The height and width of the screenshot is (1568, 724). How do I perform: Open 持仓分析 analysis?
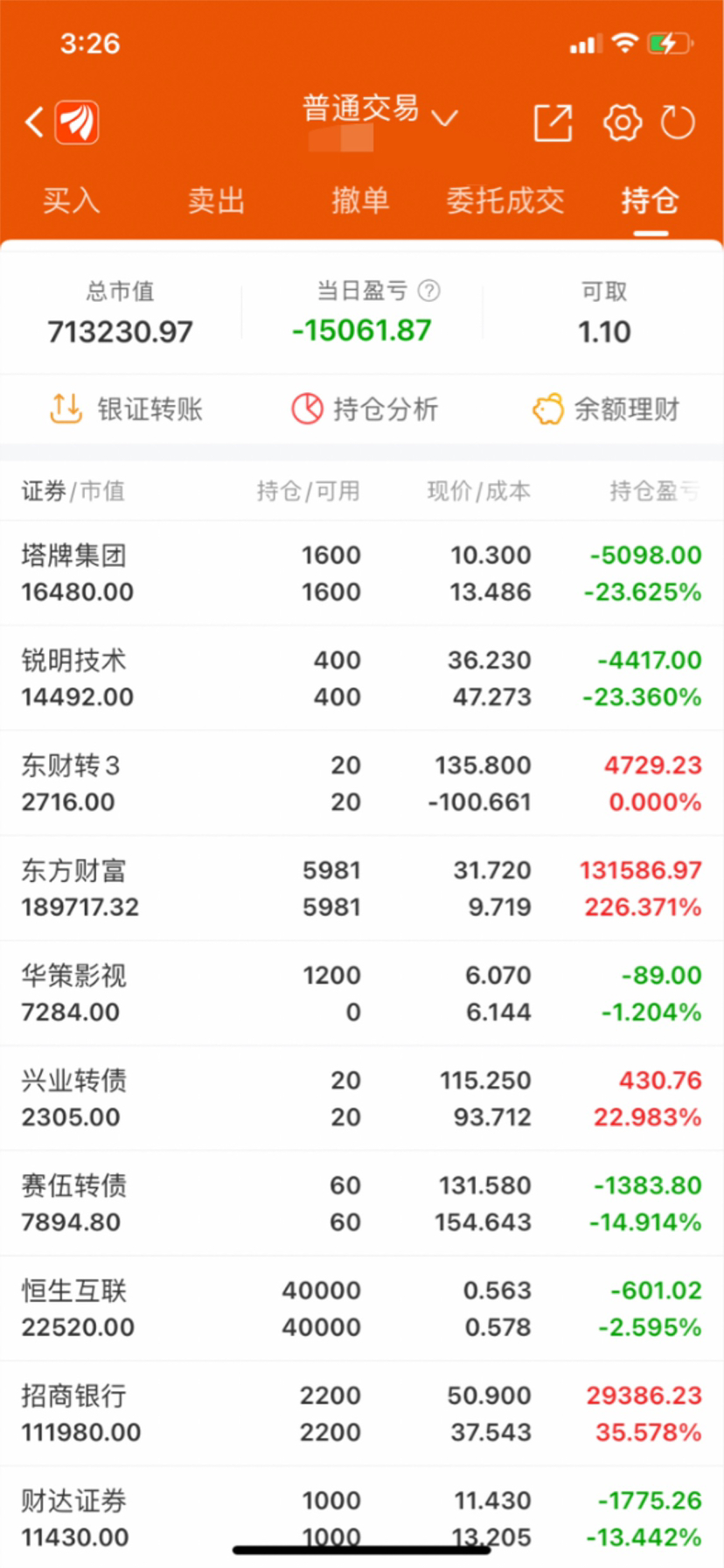[x=365, y=409]
